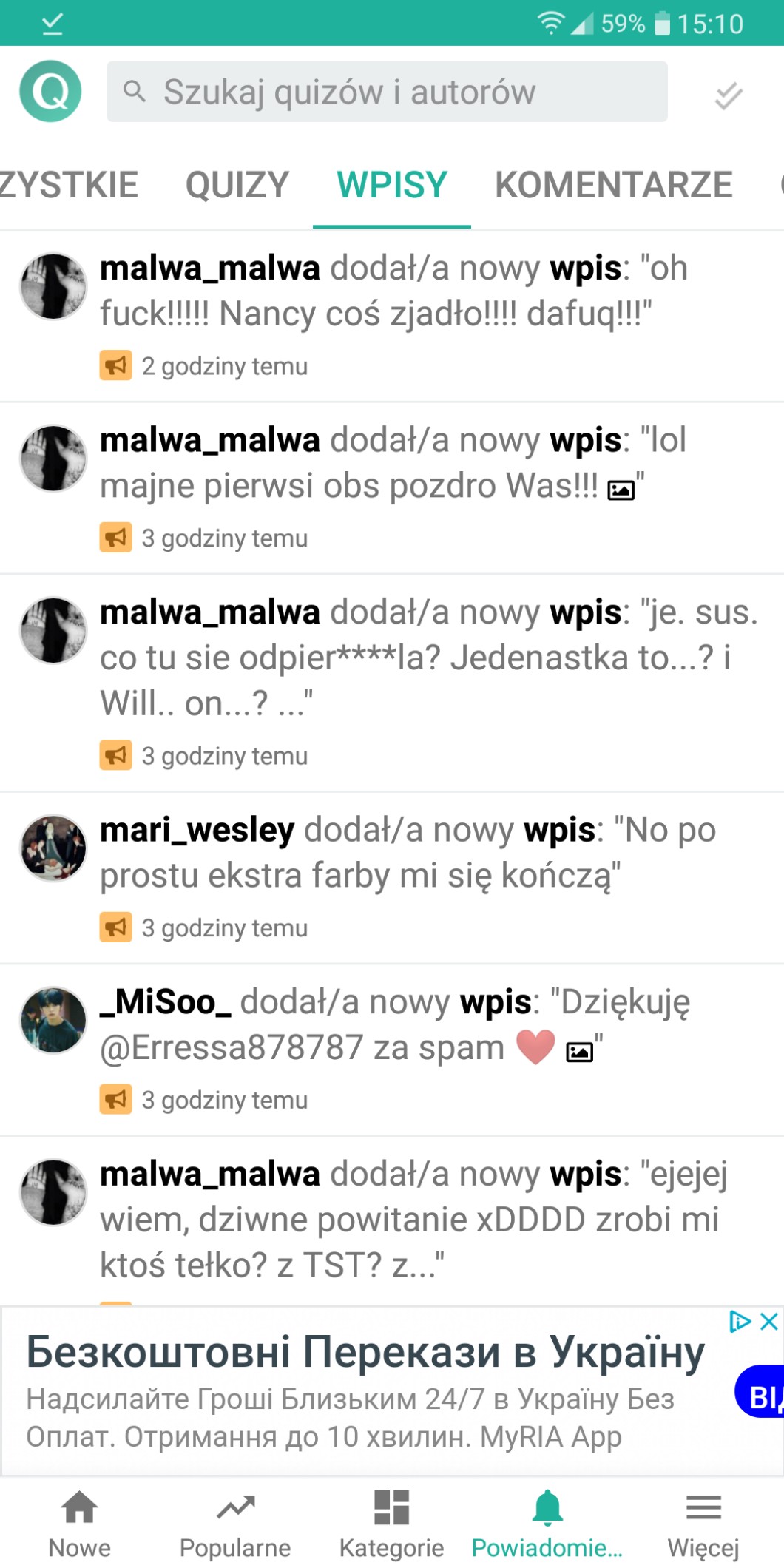Open the Q app logo home
Viewport: 784px width, 1568px height.
[x=50, y=92]
